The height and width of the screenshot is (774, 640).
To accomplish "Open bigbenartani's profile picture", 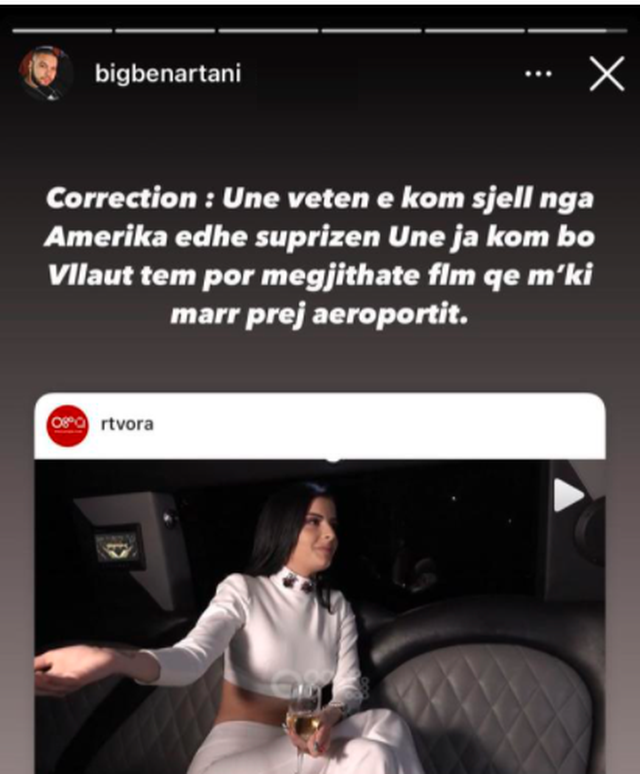I will pos(45,74).
